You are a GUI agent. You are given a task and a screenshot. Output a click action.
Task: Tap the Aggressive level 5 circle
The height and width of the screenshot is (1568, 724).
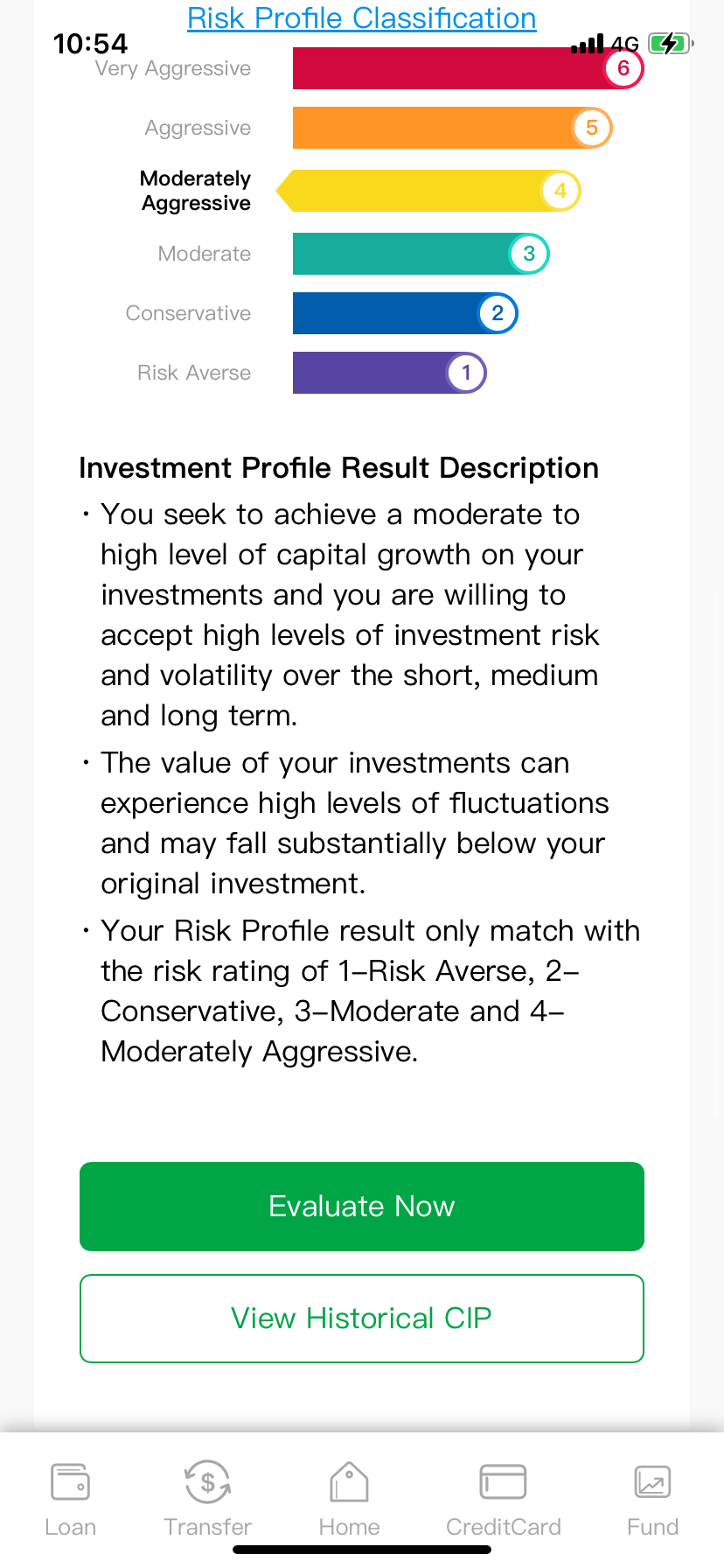click(x=591, y=128)
